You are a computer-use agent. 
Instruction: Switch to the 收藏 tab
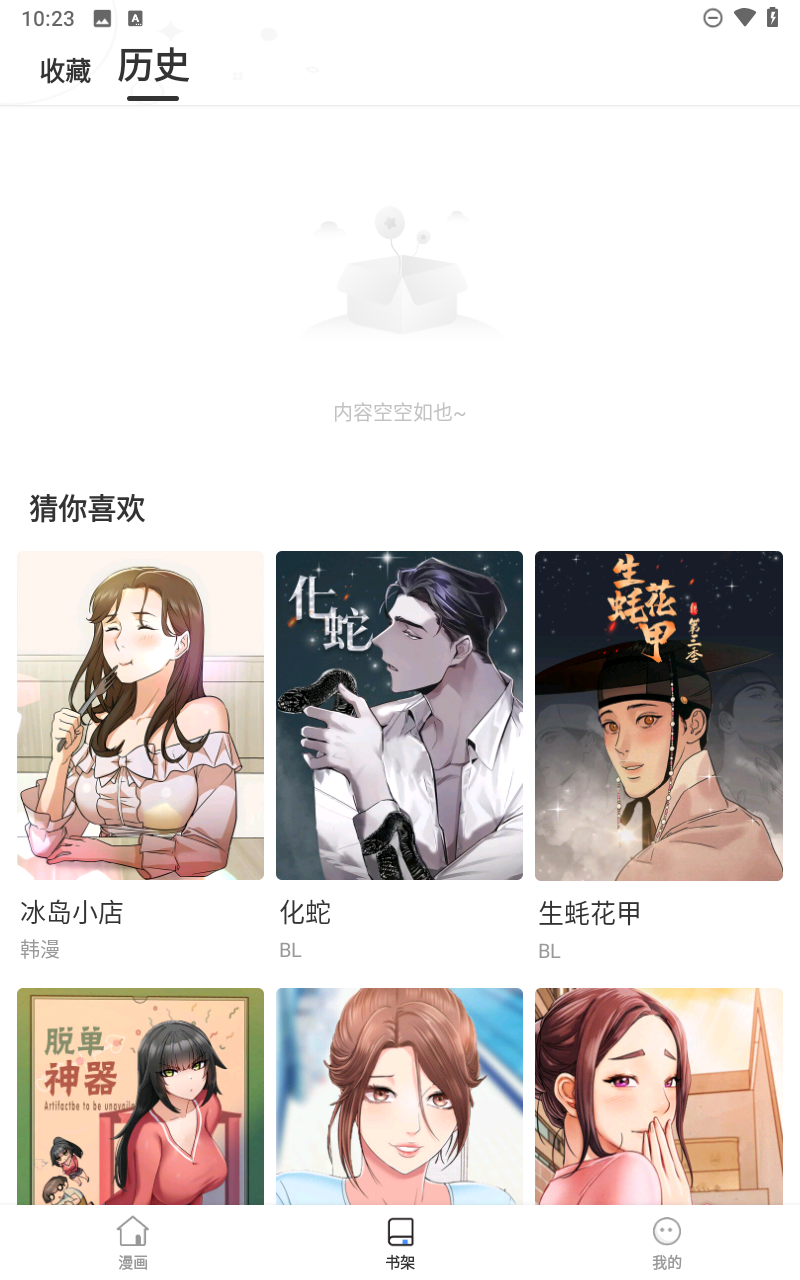[65, 71]
